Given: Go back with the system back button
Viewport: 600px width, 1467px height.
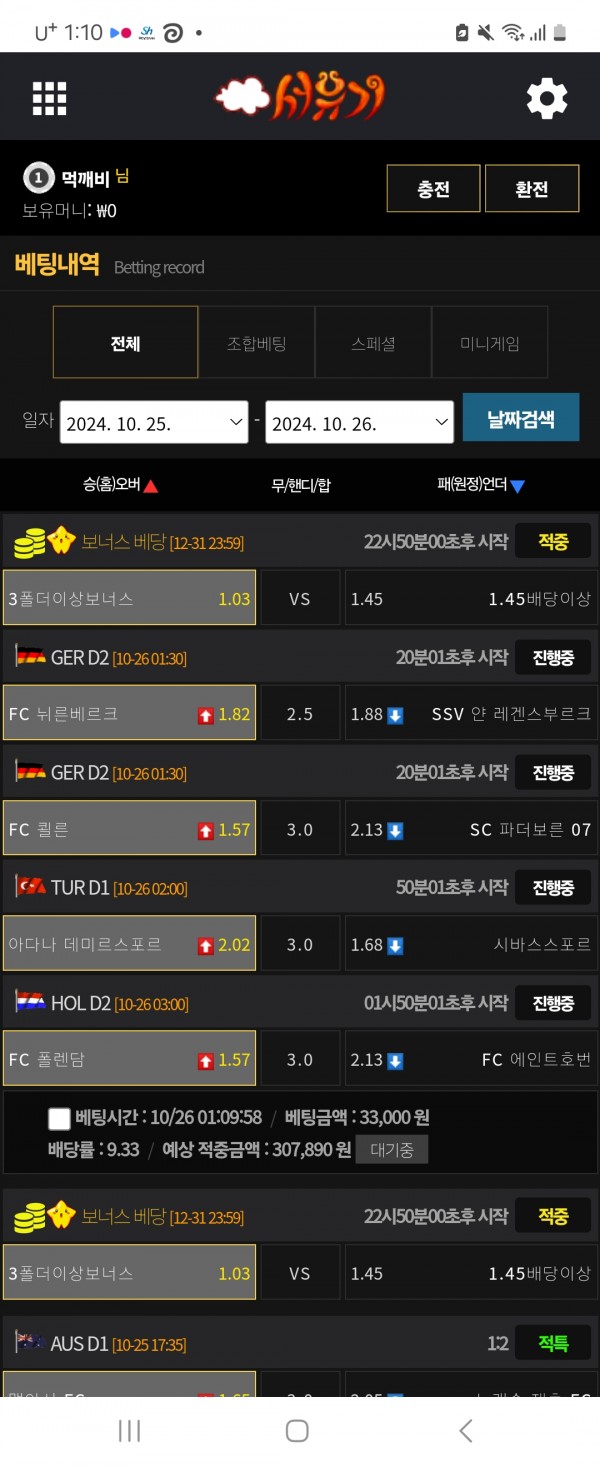Looking at the screenshot, I should click(465, 1431).
